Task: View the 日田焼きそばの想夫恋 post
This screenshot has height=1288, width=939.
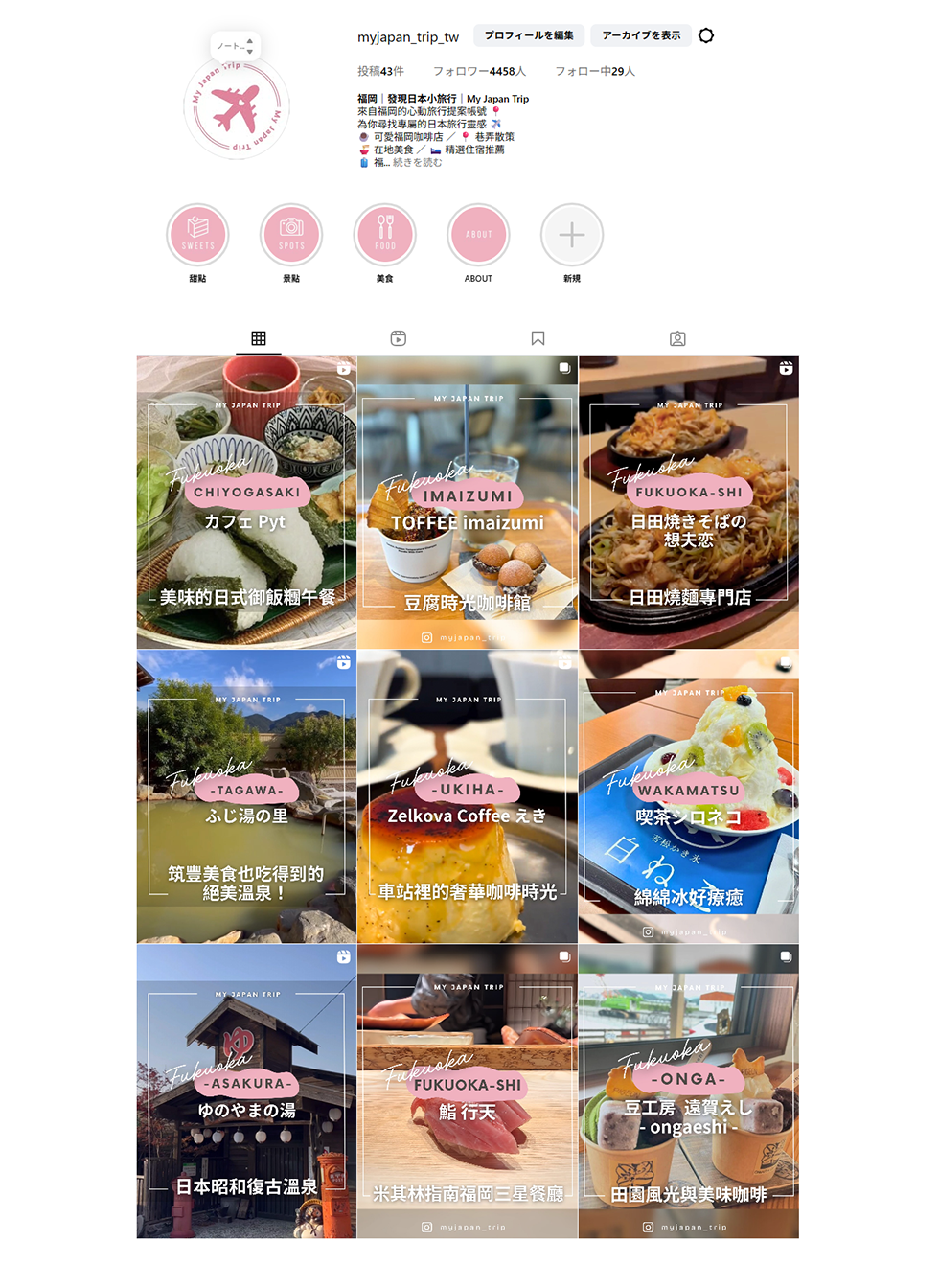Action: point(689,502)
